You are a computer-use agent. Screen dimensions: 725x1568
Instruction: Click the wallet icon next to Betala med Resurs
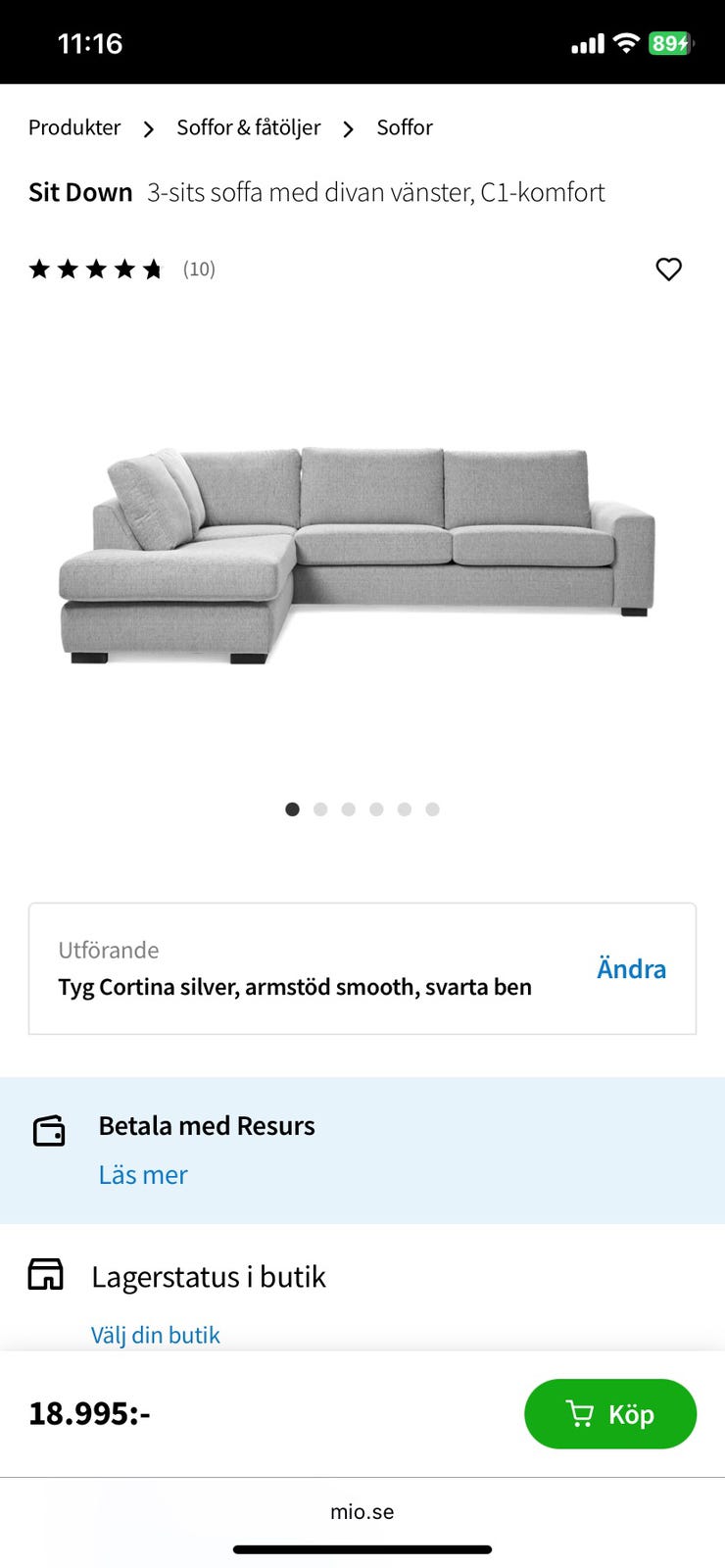[50, 1129]
